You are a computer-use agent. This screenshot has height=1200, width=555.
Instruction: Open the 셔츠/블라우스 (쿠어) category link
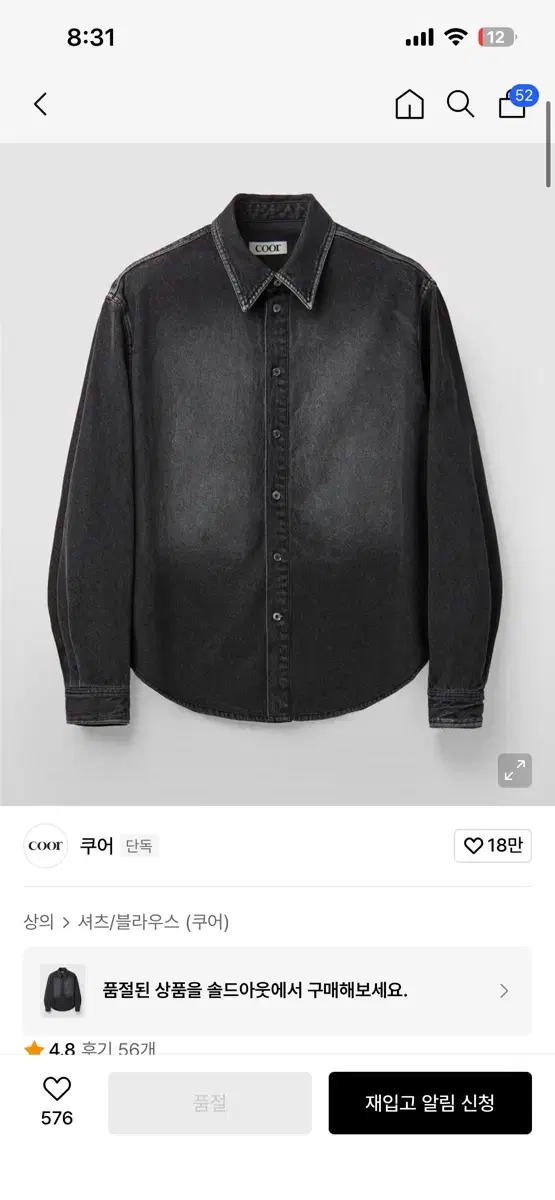[154, 922]
